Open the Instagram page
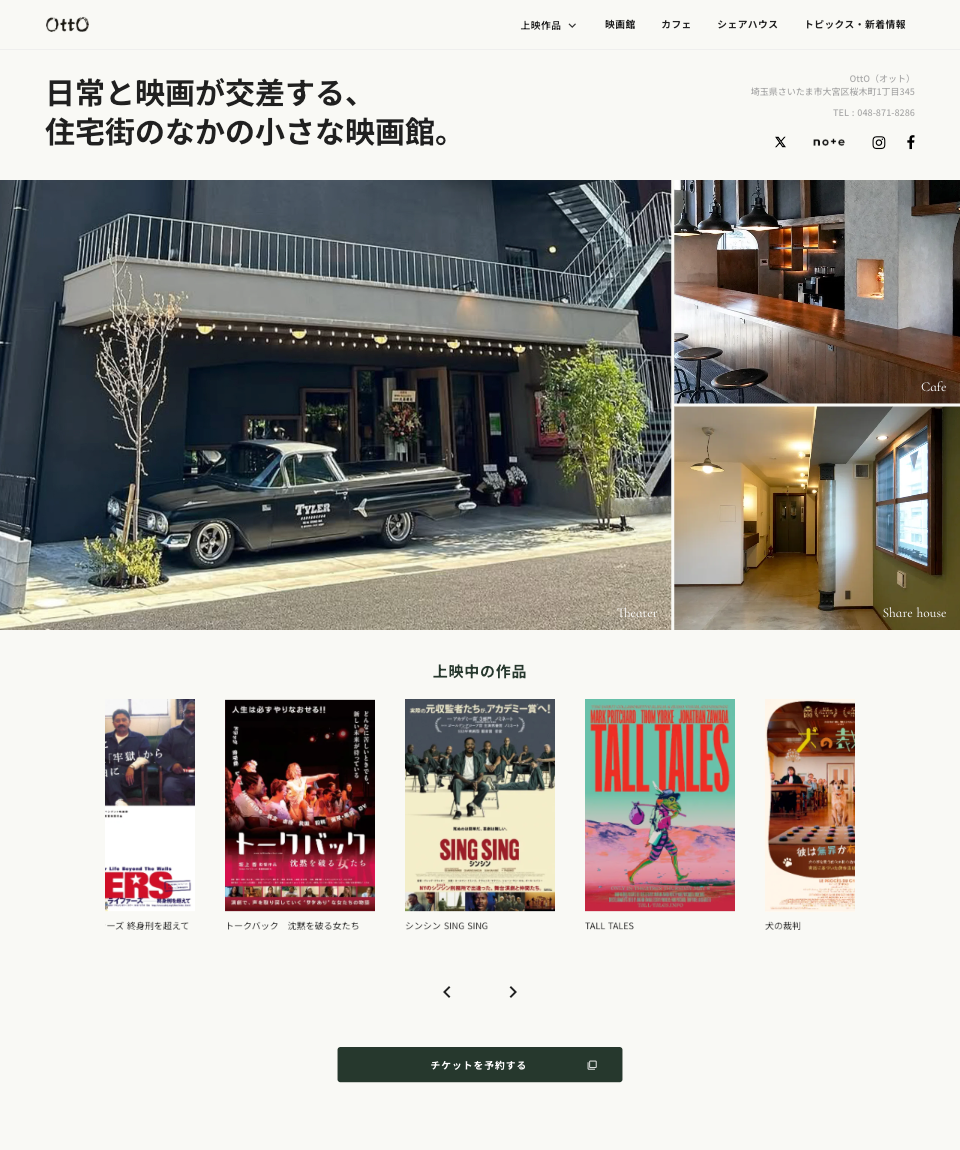 pos(879,142)
